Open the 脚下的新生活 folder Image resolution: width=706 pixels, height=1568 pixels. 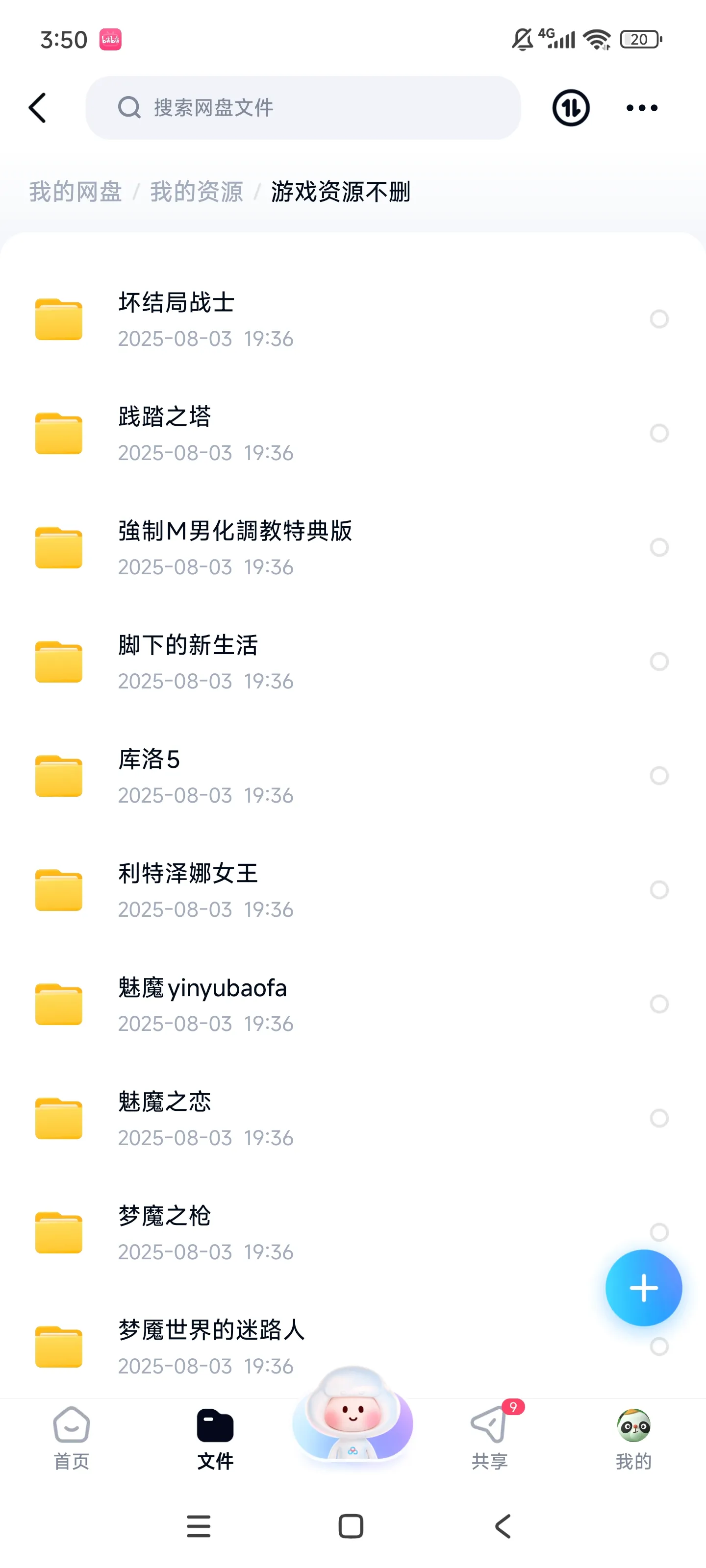tap(188, 661)
